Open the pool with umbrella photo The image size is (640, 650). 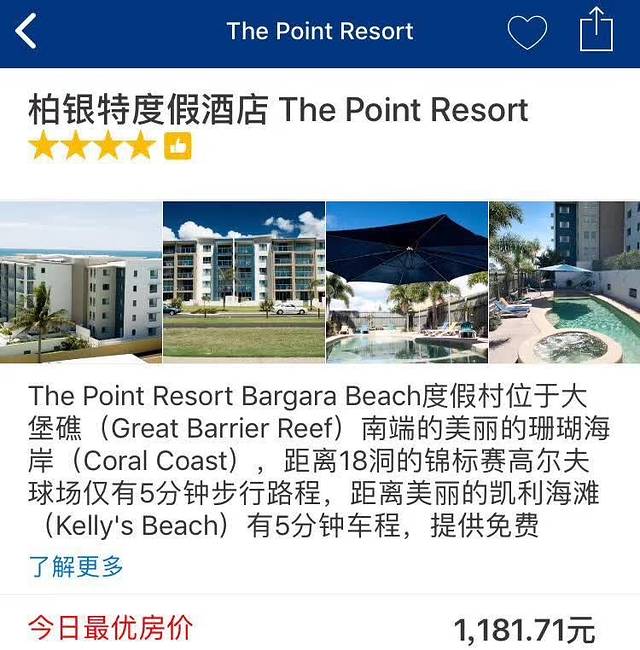[x=407, y=282]
